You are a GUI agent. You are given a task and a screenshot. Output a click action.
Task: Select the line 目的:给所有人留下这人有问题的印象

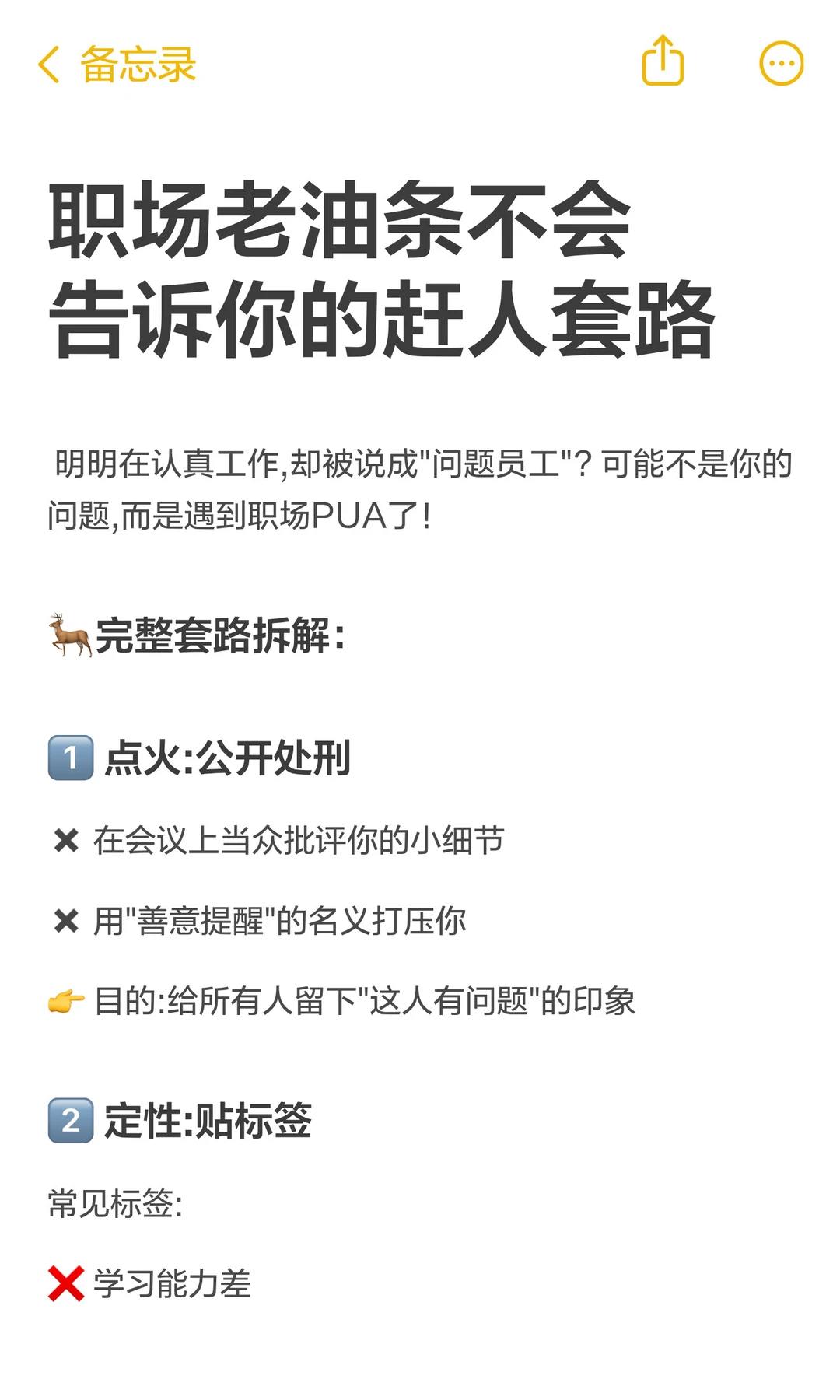tap(366, 1003)
